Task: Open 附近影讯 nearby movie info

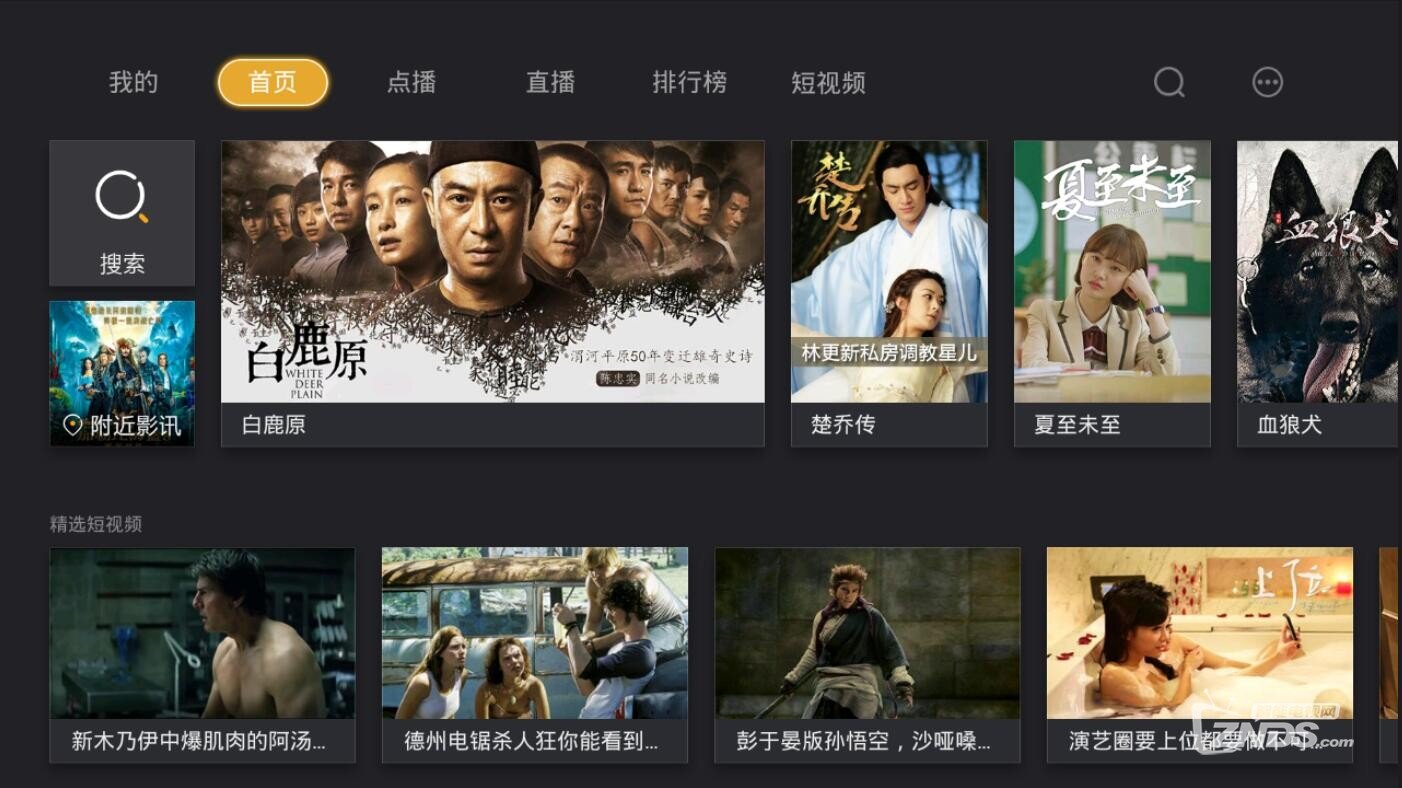Action: (x=122, y=373)
